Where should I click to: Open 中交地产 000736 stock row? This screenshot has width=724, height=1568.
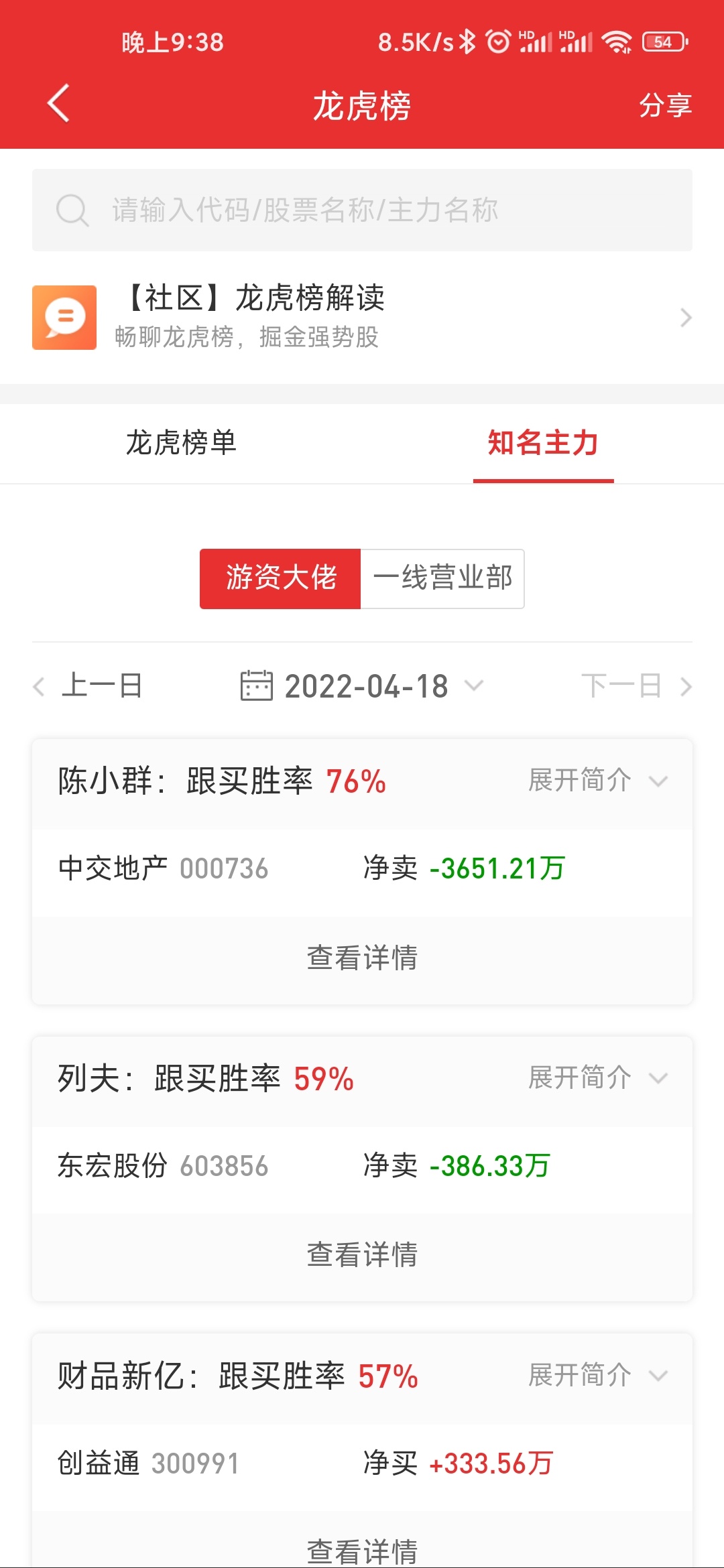coord(362,869)
